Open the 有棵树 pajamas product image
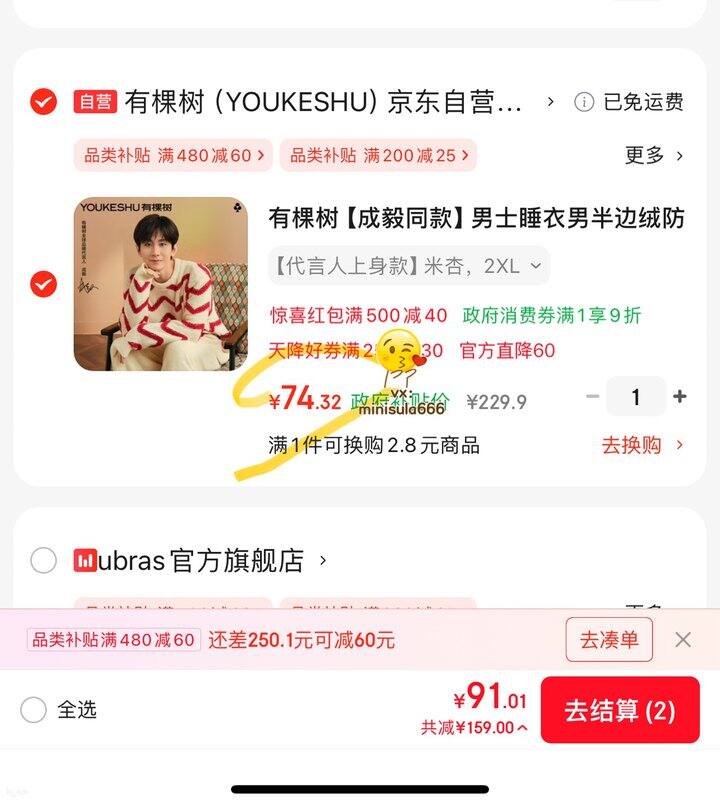 tap(160, 284)
